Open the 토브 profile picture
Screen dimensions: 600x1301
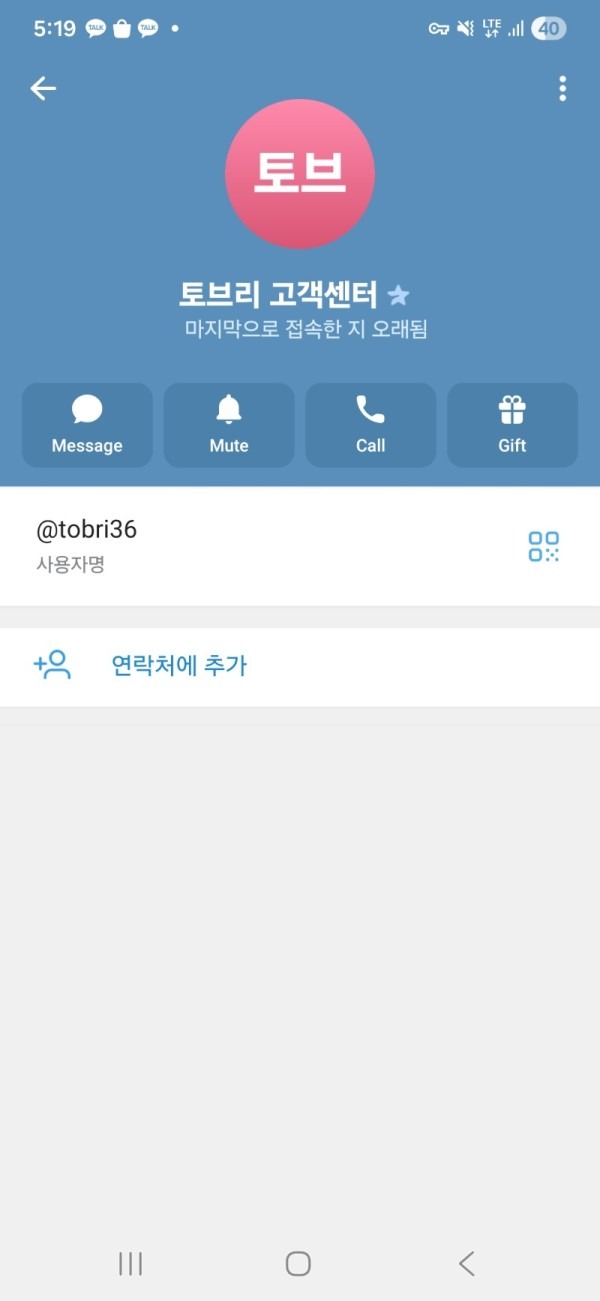pyautogui.click(x=300, y=174)
